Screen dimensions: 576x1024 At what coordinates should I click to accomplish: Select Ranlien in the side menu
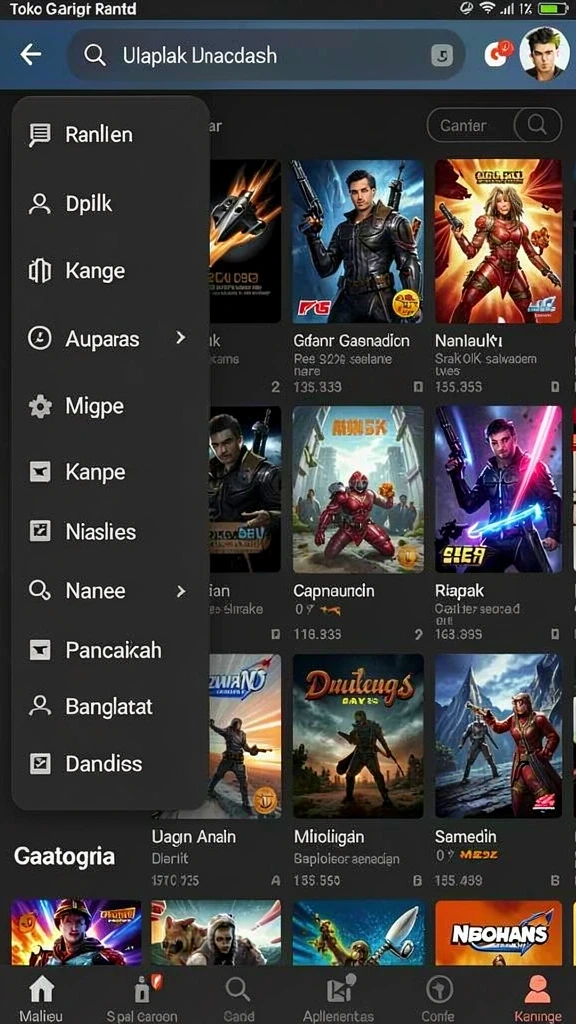pyautogui.click(x=110, y=135)
